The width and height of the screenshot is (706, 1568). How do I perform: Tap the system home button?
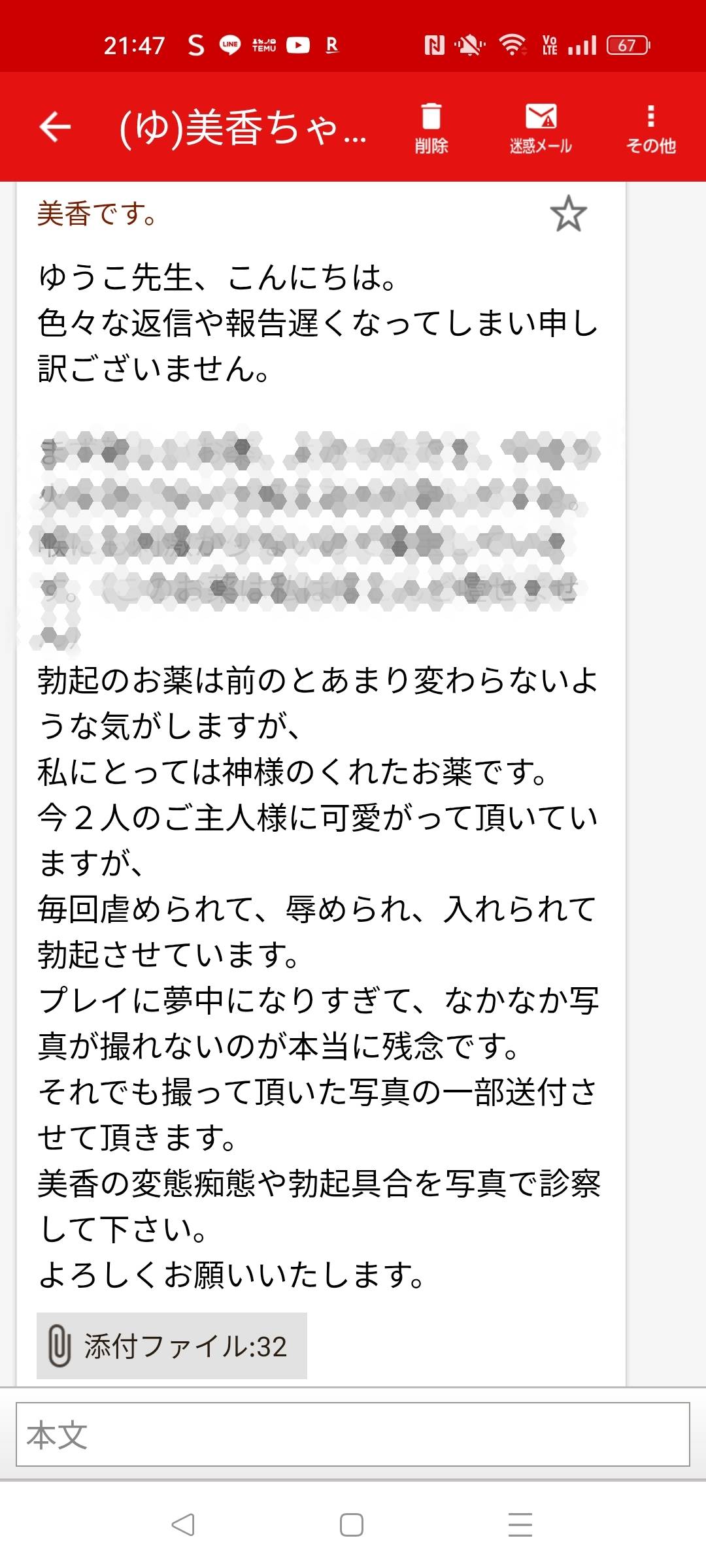pos(352,1525)
